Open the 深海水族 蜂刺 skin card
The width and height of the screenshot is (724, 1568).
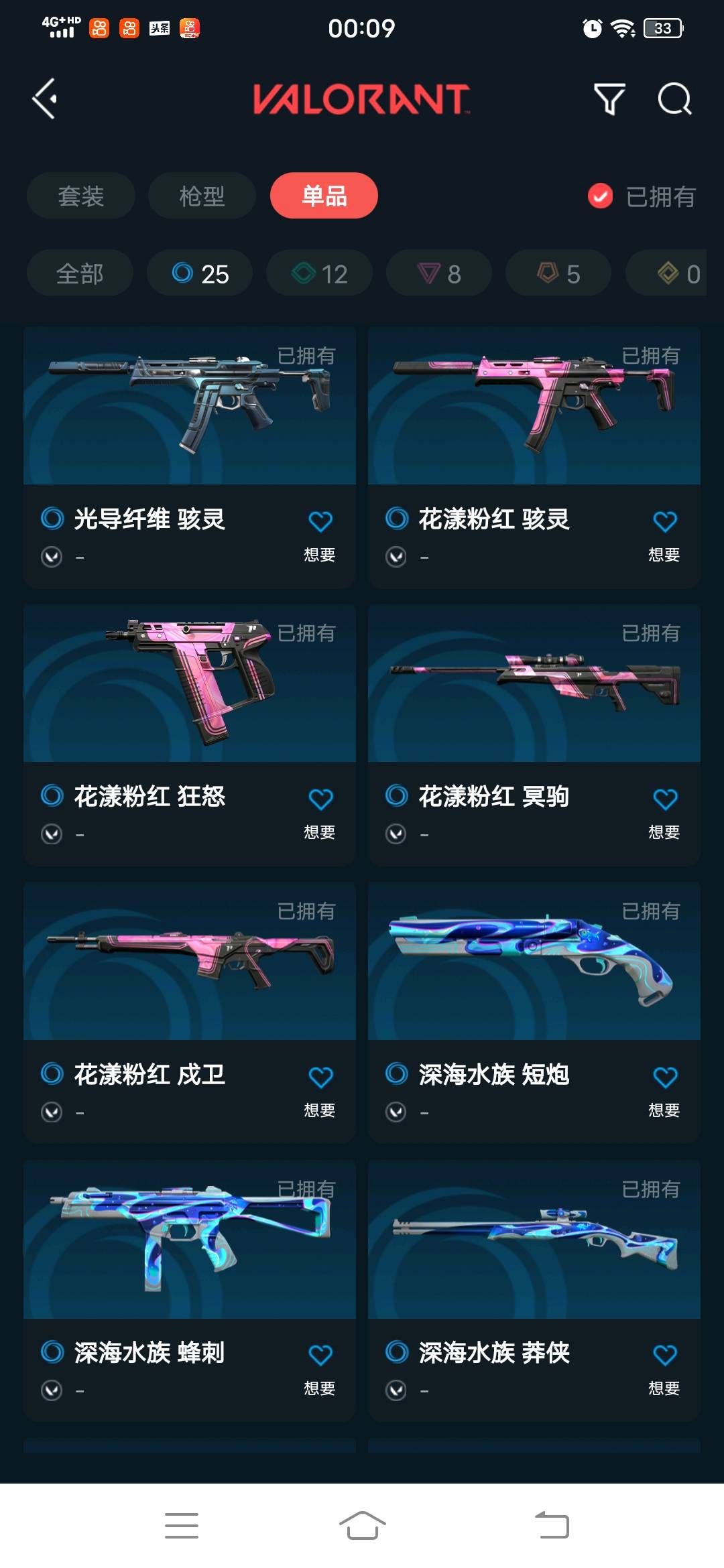[x=190, y=1291]
